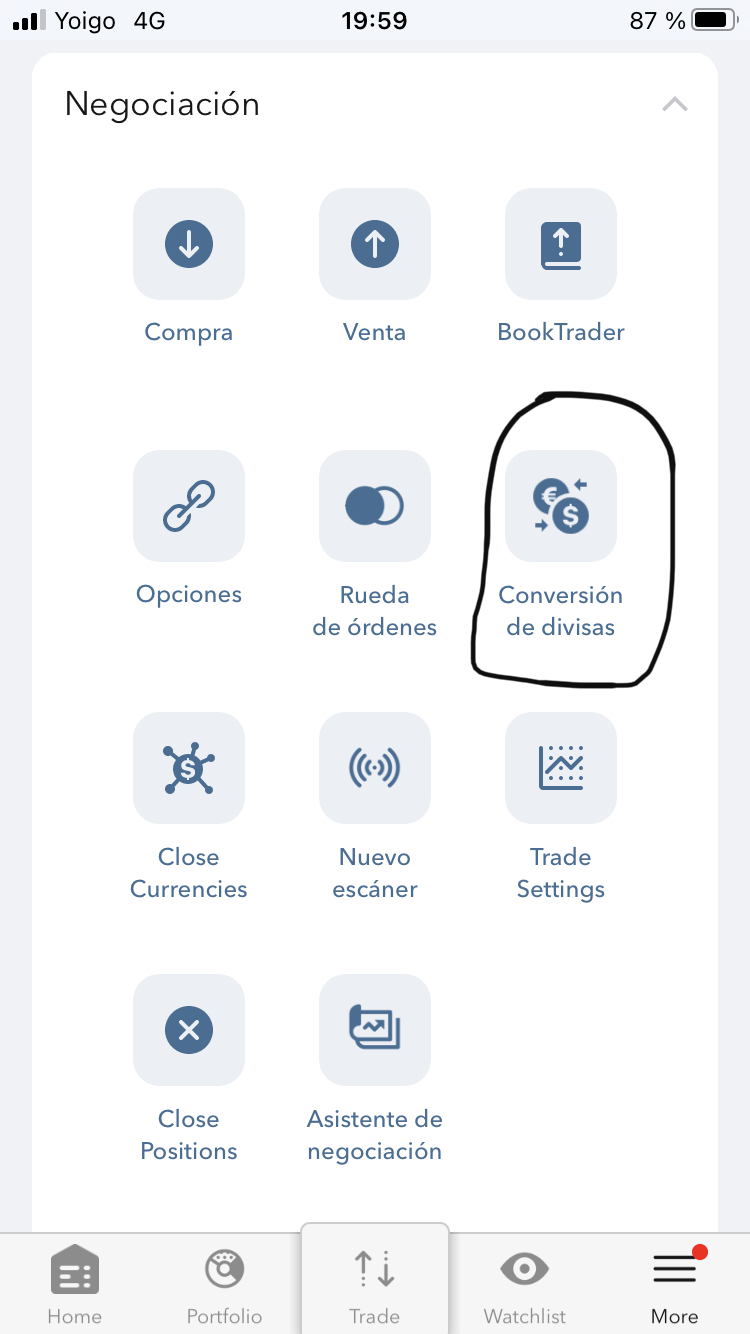Open the Compra order button
The height and width of the screenshot is (1334, 750).
pos(189,244)
